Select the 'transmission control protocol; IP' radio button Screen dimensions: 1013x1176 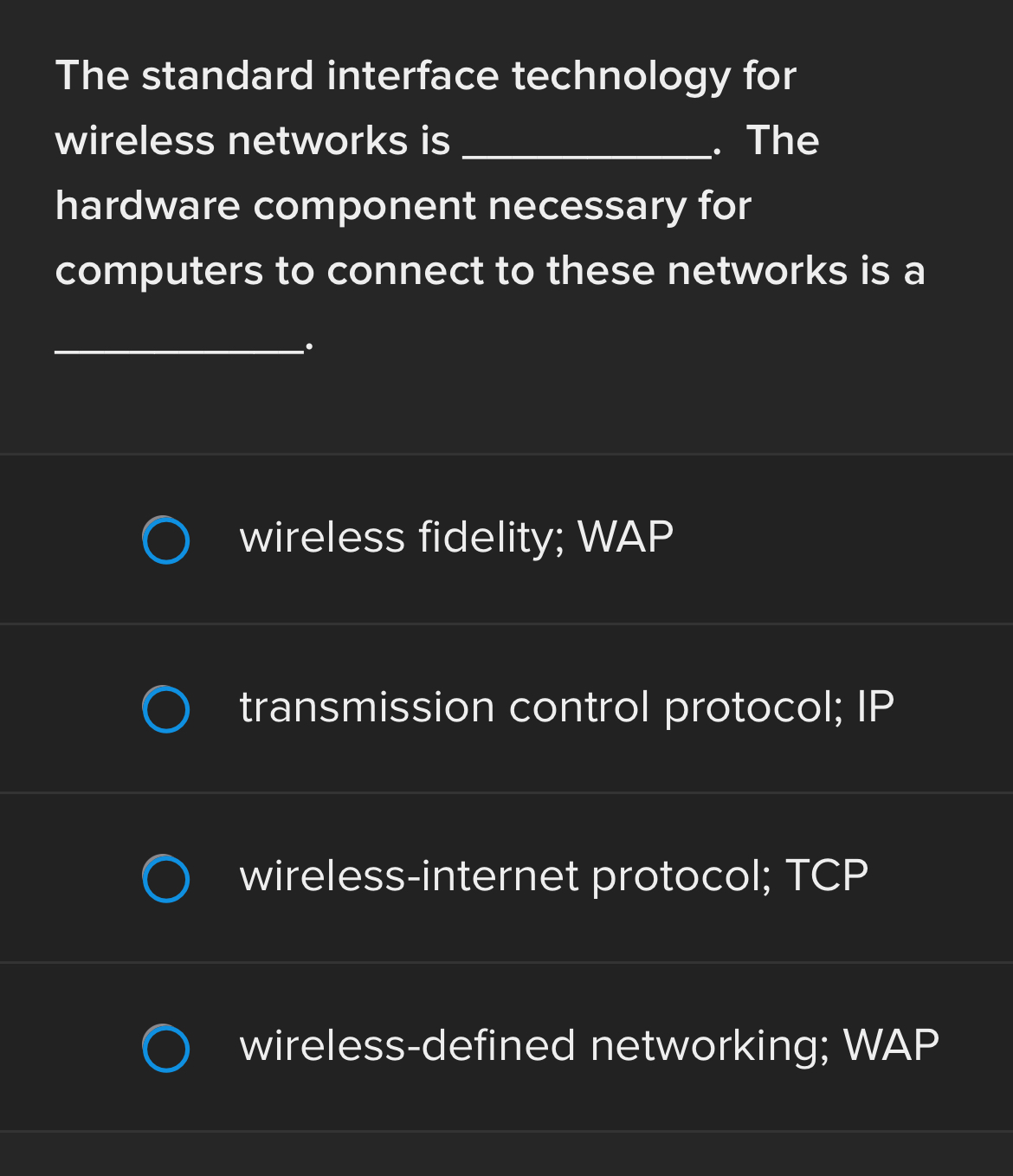pyautogui.click(x=167, y=709)
